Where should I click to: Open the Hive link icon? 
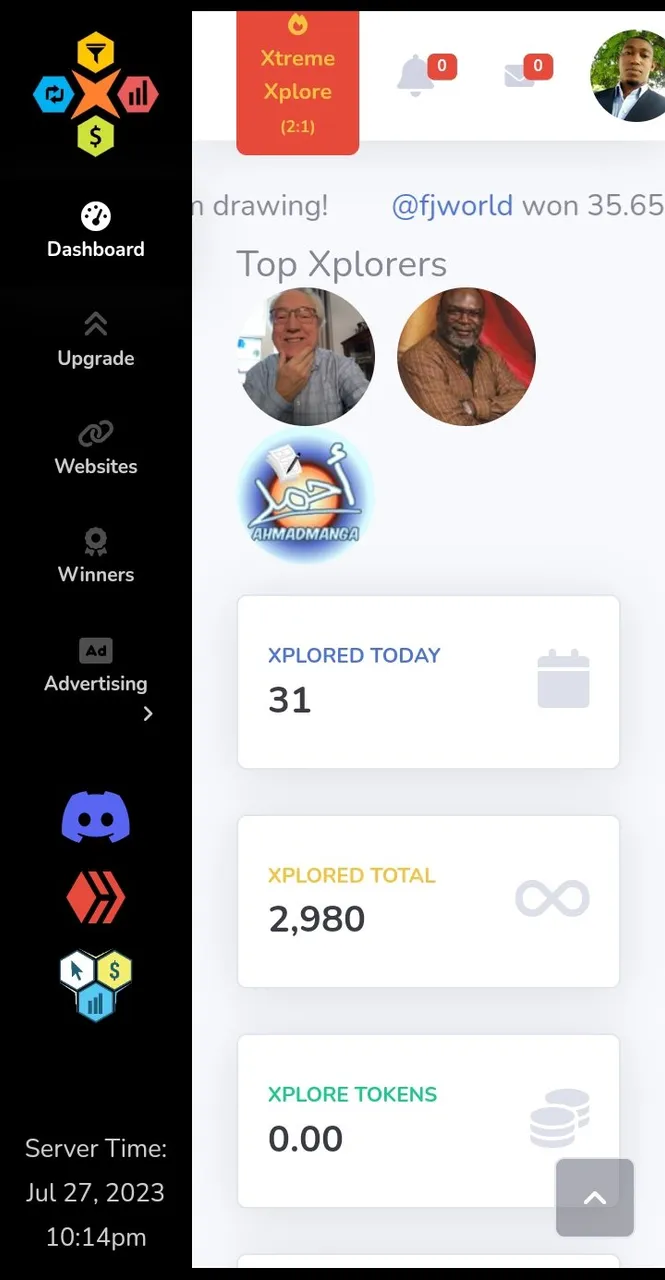[x=96, y=898]
